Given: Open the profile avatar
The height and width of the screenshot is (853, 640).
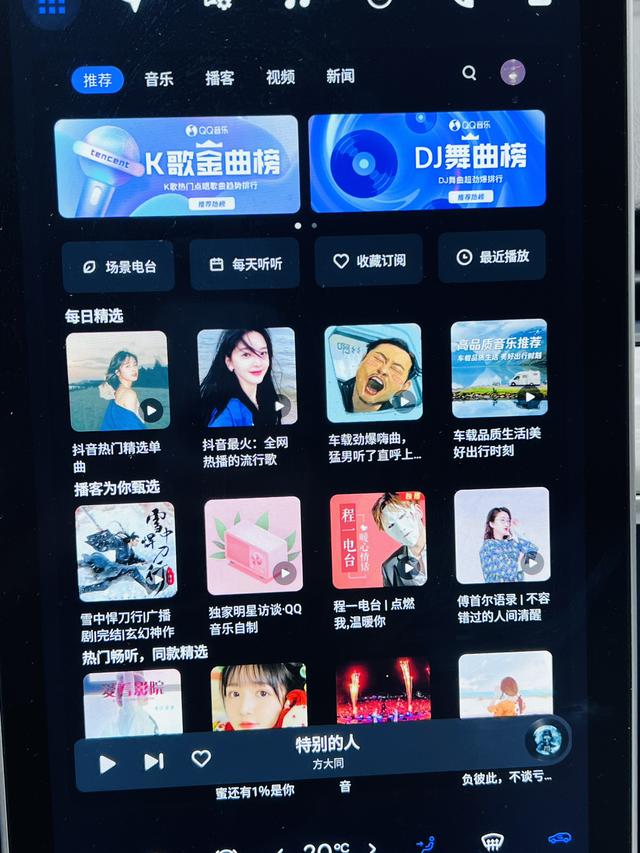Looking at the screenshot, I should click(512, 72).
